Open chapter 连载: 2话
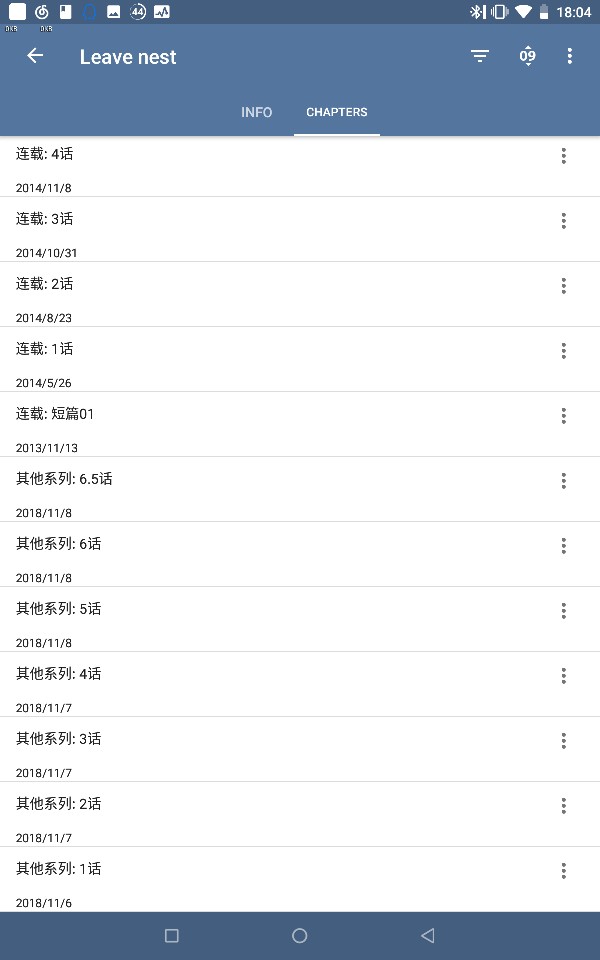Viewport: 600px width, 960px height. click(270, 296)
